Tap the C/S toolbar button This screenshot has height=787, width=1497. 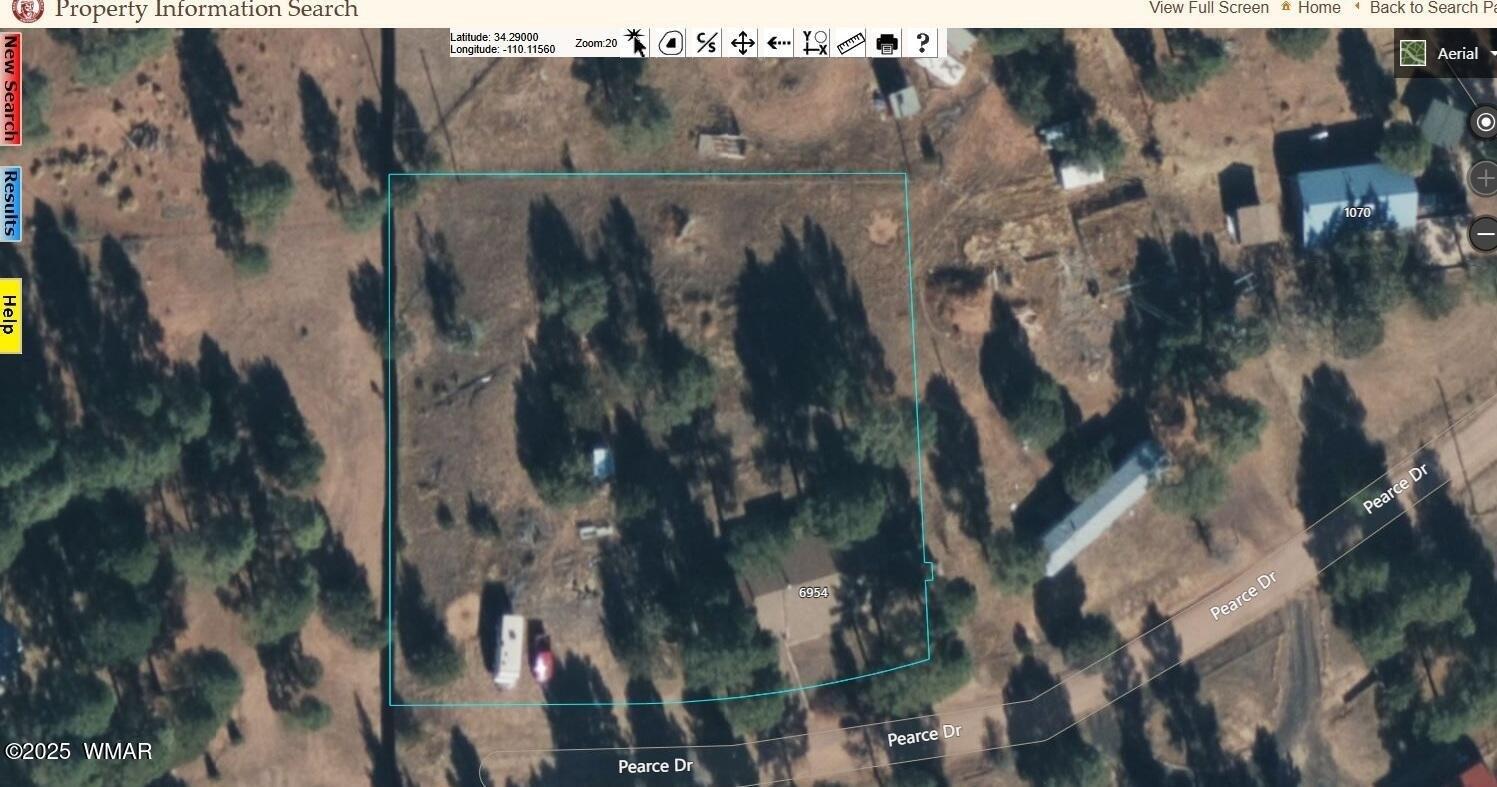707,43
